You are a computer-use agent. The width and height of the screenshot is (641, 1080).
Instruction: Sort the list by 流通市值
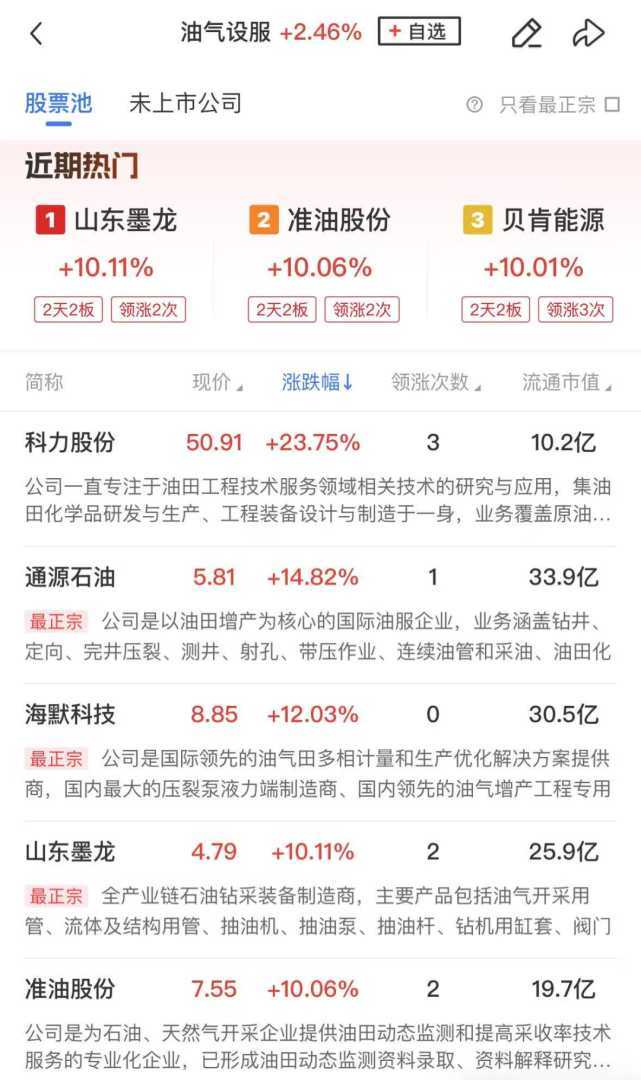click(566, 382)
